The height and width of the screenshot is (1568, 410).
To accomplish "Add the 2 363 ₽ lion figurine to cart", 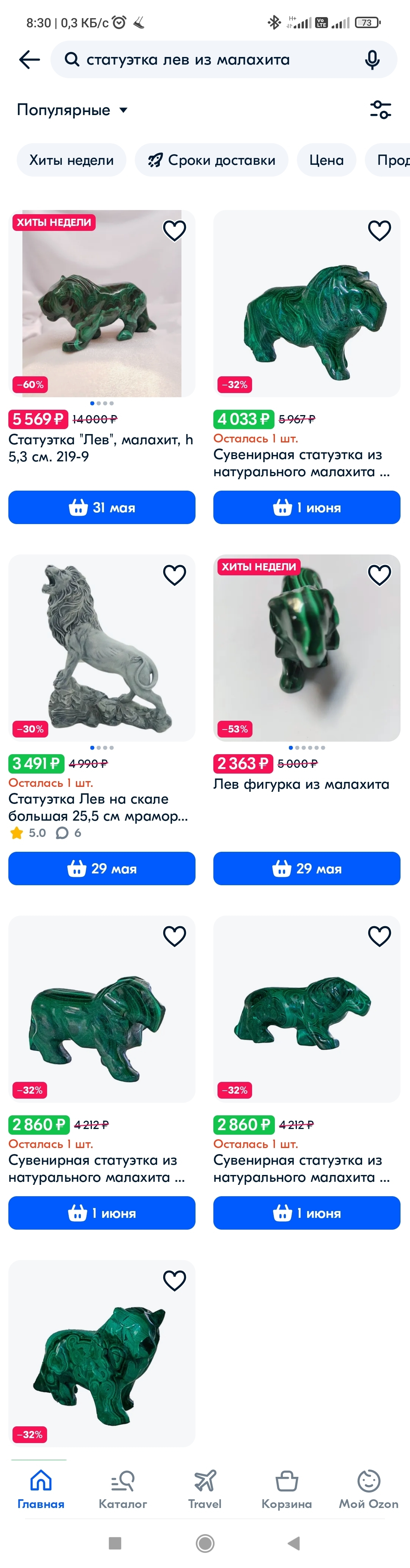I will [x=307, y=868].
